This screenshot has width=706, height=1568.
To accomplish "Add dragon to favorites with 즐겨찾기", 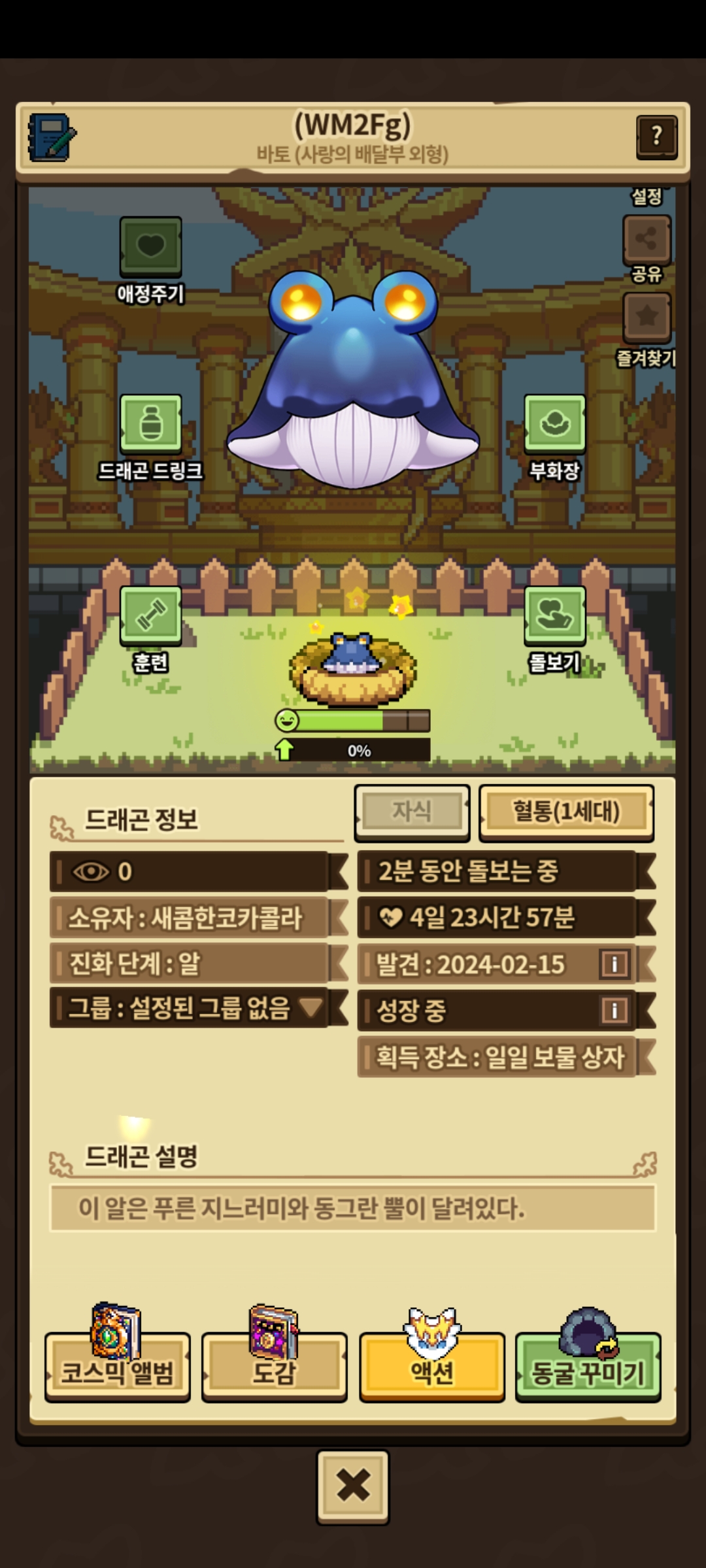I will tap(647, 318).
